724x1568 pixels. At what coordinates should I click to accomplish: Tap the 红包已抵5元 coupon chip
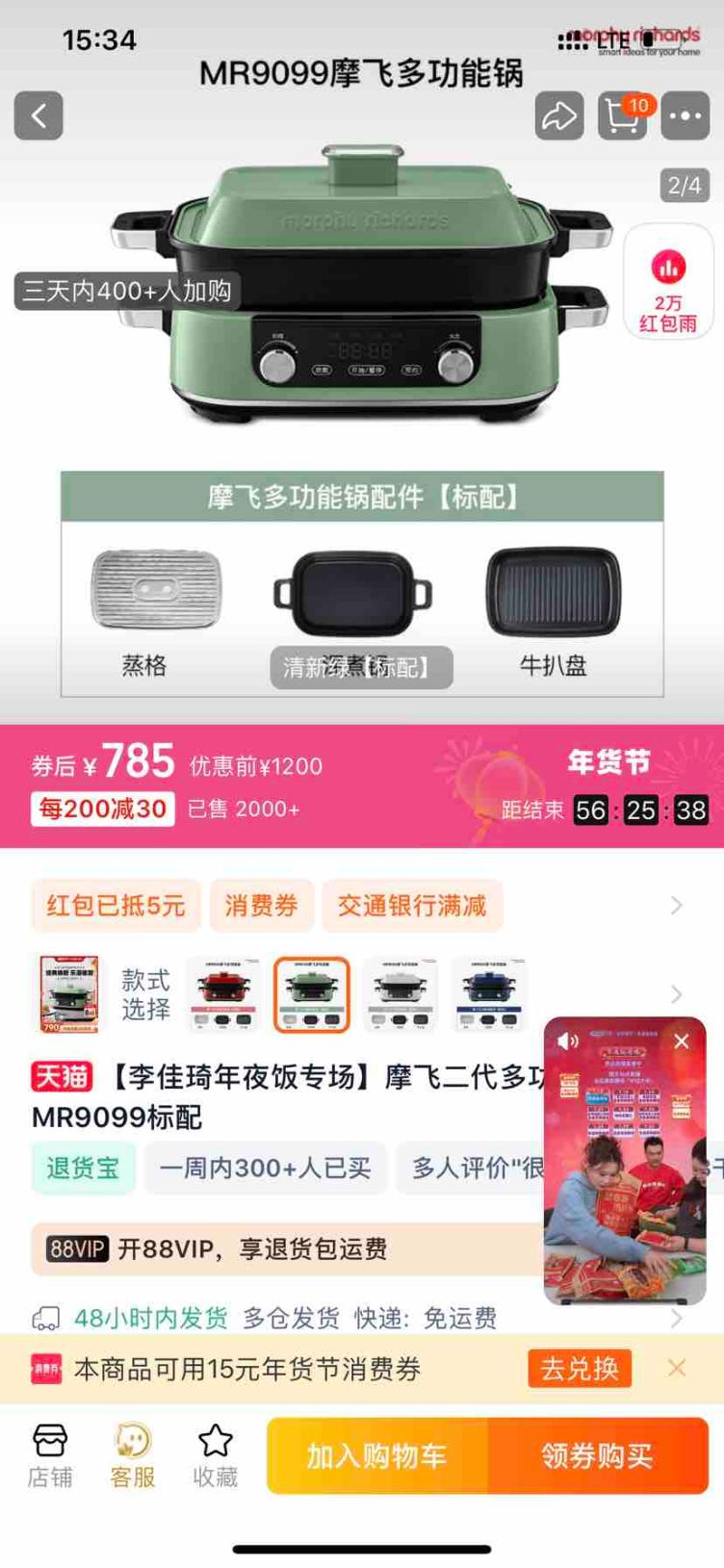click(x=116, y=906)
